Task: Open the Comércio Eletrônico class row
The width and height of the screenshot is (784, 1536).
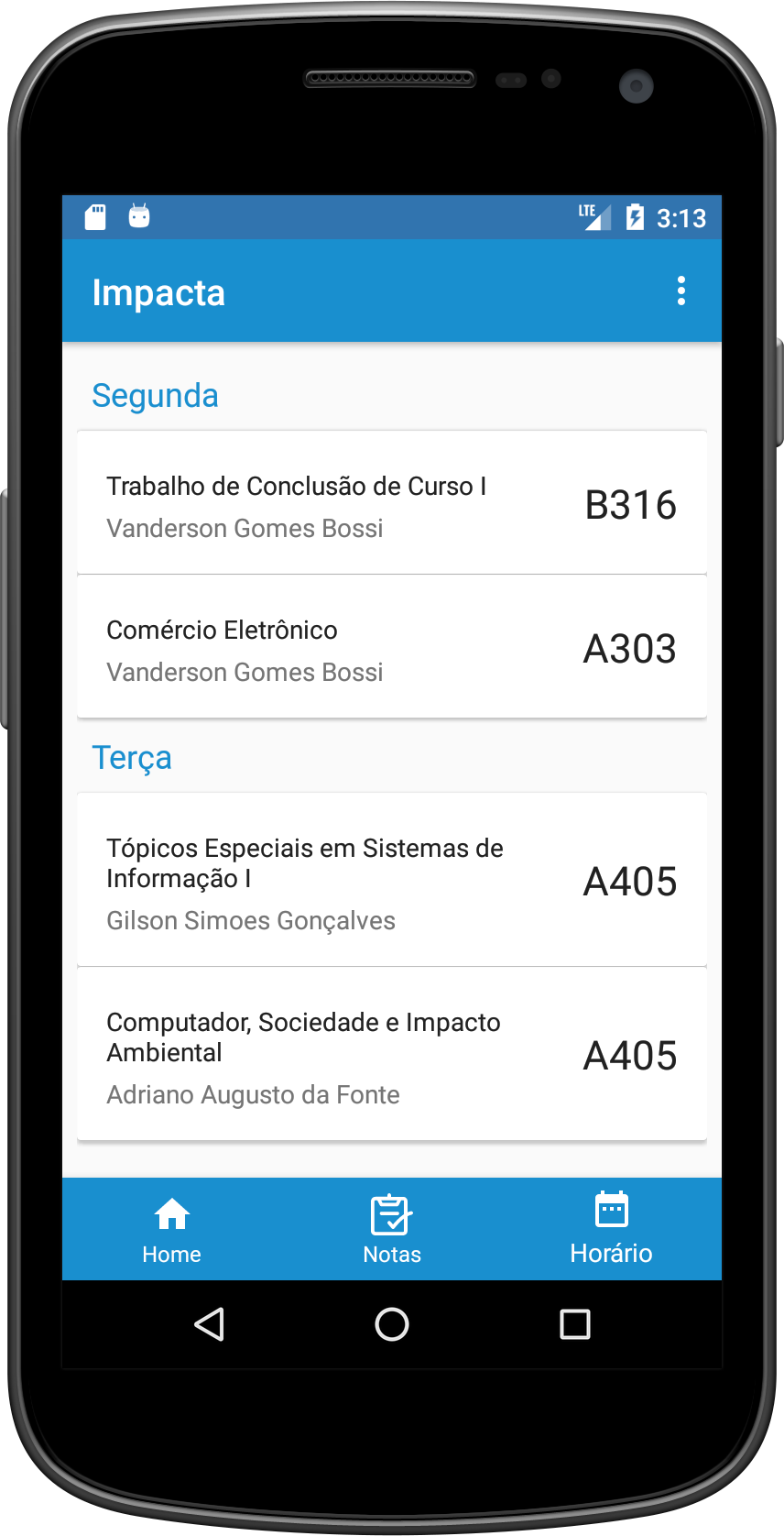Action: click(x=392, y=648)
